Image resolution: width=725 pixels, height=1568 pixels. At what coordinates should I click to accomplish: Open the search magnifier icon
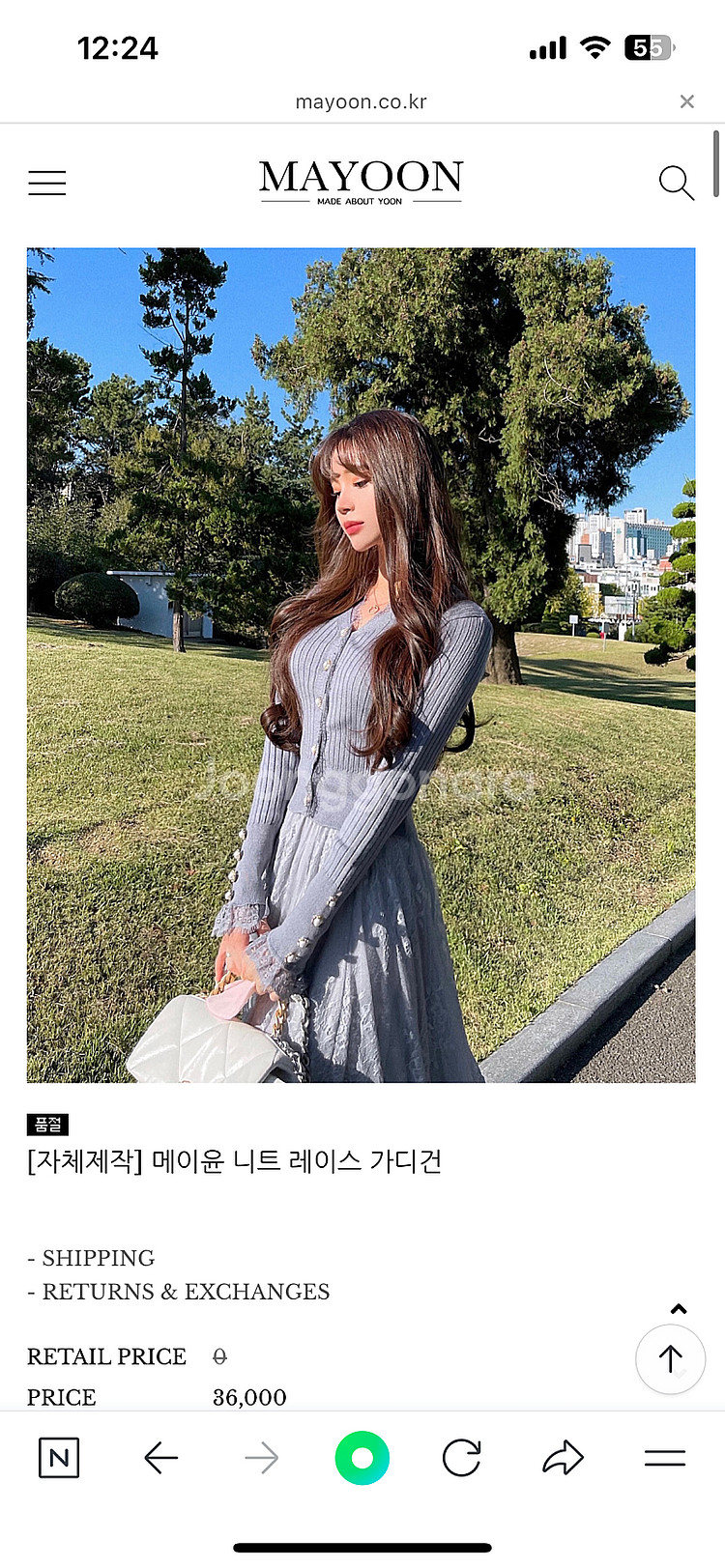[x=676, y=183]
